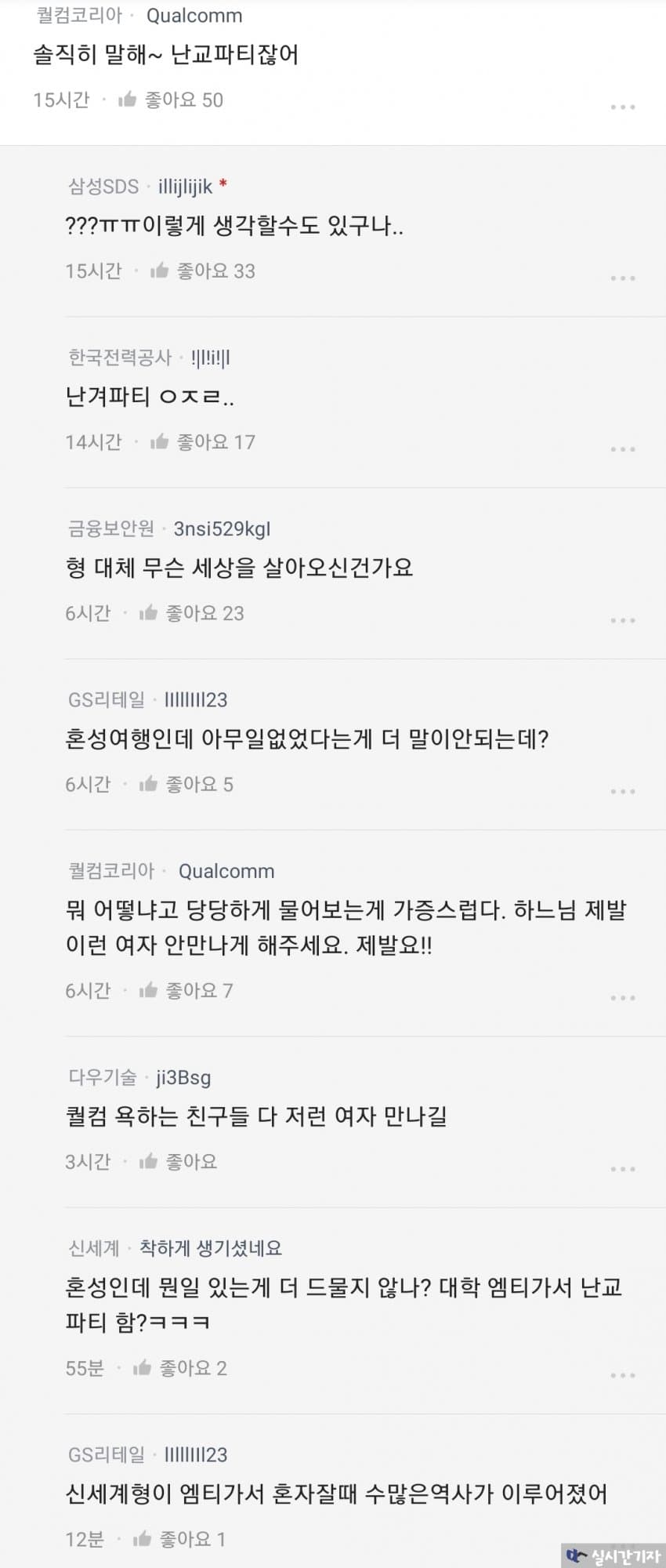Like the 삼성SDS illijlijik reply
This screenshot has width=666, height=1568.
(x=160, y=271)
